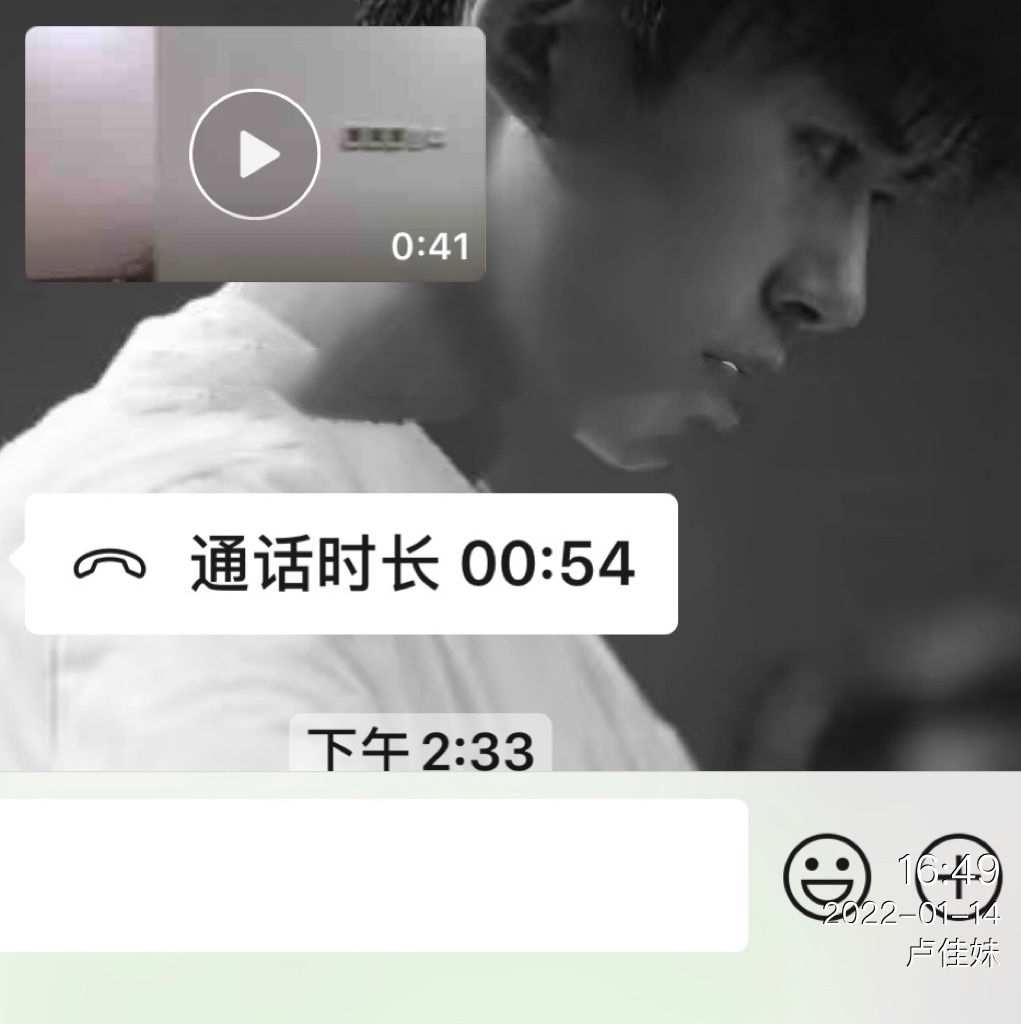Play the 0:41 video message
The width and height of the screenshot is (1021, 1024).
click(255, 154)
